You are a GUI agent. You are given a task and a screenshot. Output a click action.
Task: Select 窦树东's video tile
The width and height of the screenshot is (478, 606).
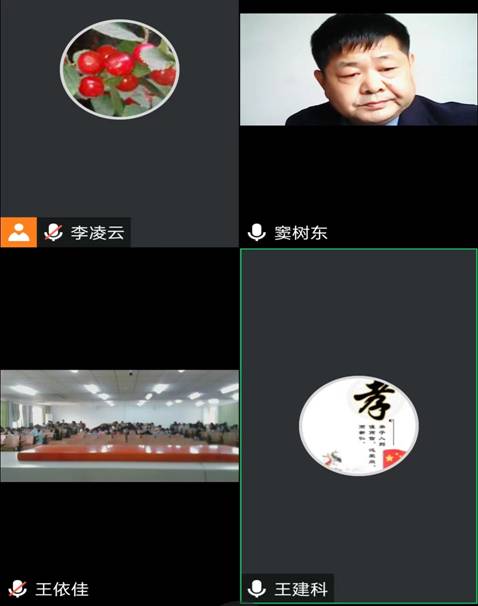(x=359, y=123)
